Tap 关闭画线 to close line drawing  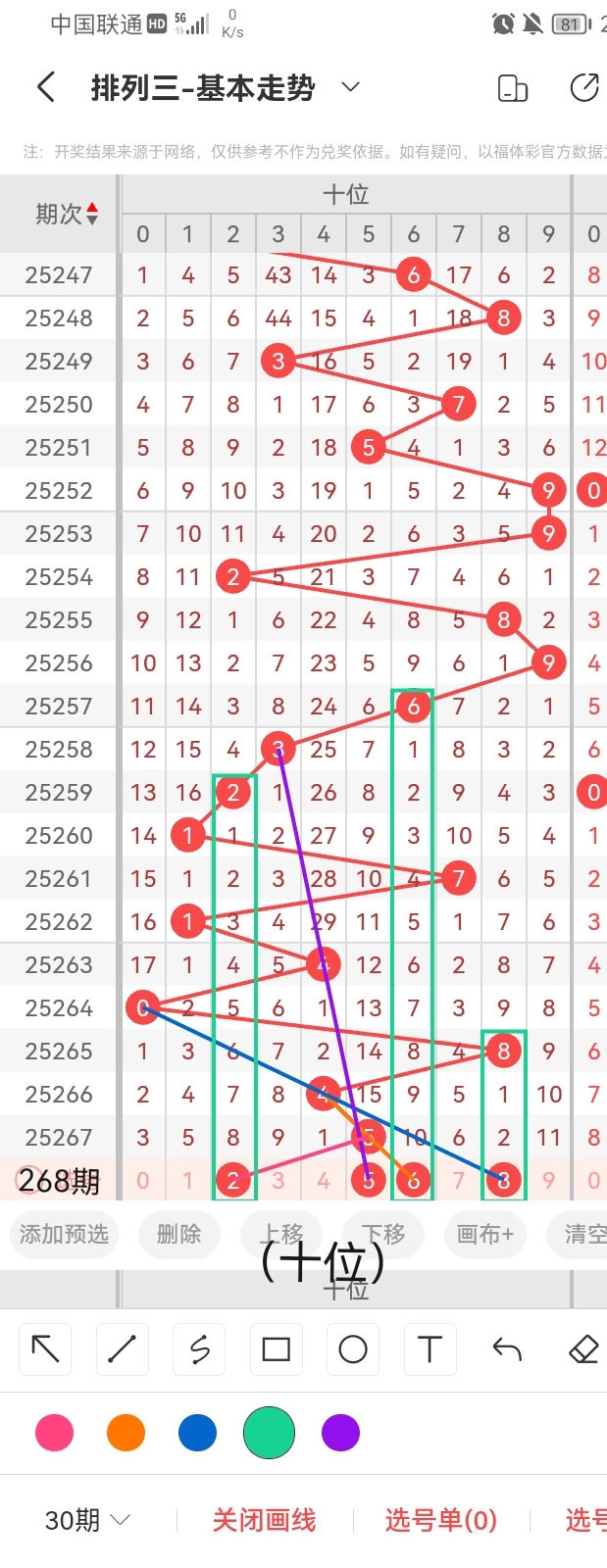(264, 1520)
